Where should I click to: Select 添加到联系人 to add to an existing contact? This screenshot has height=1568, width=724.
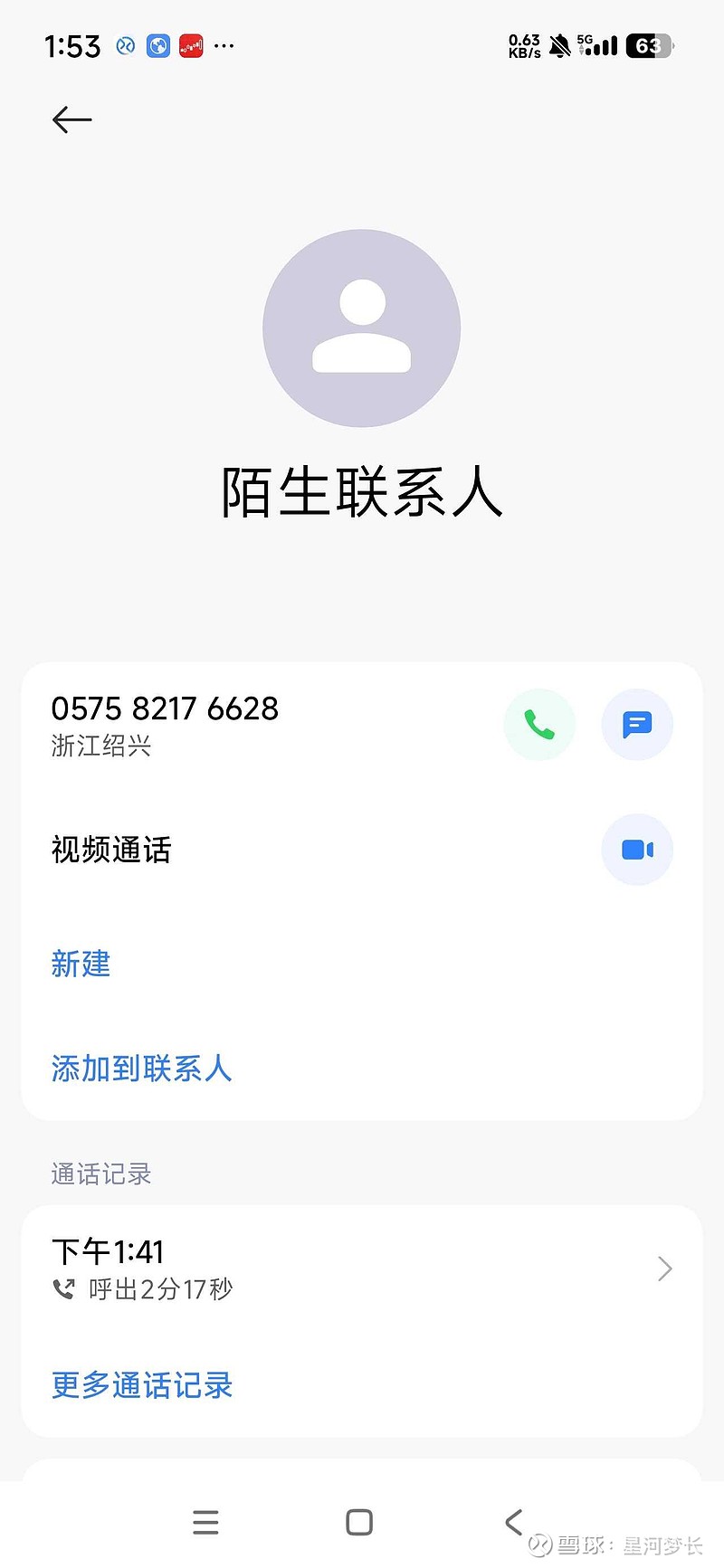(141, 1069)
